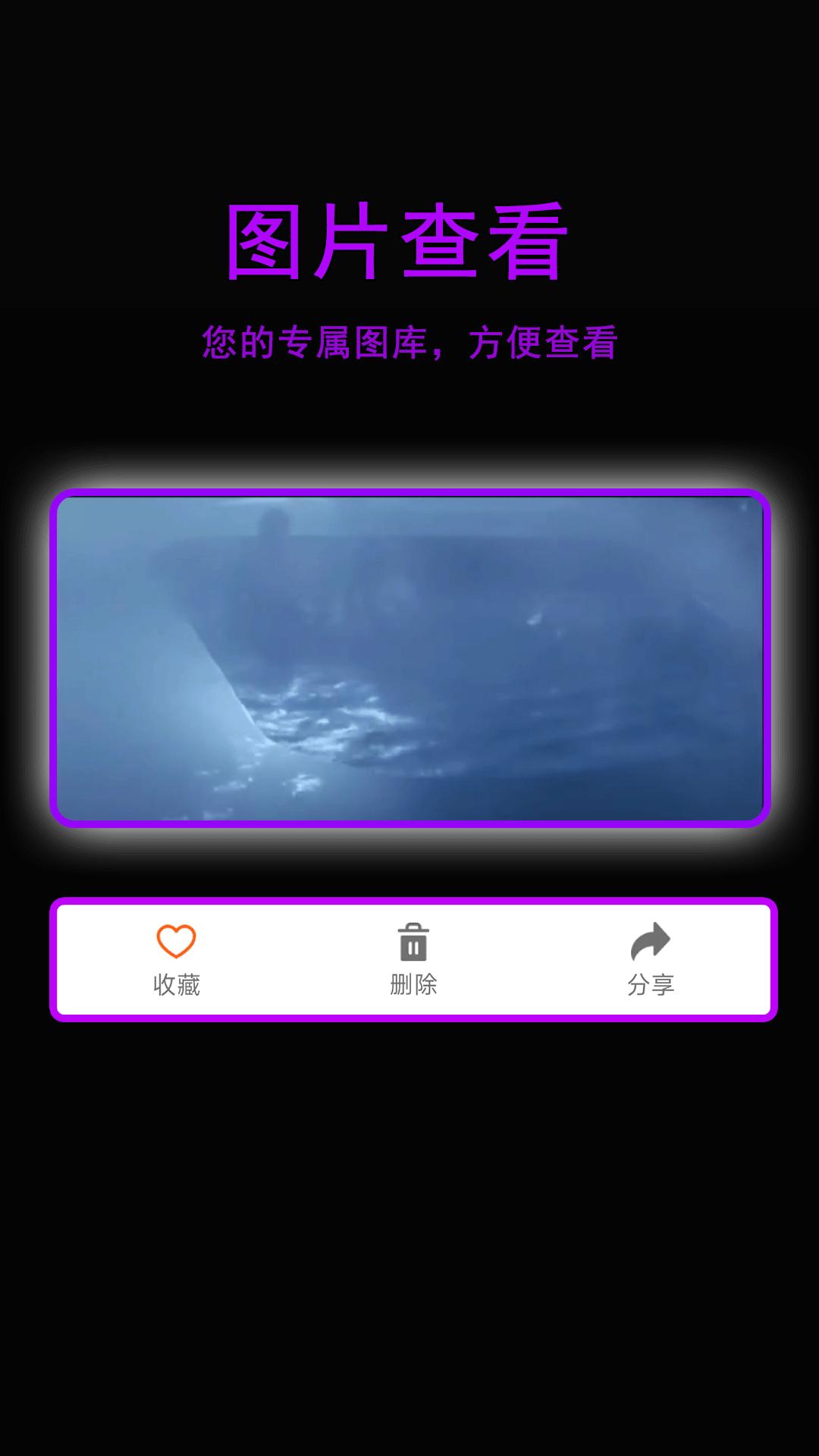
Task: Select the 删除 toolbar action
Action: [412, 984]
